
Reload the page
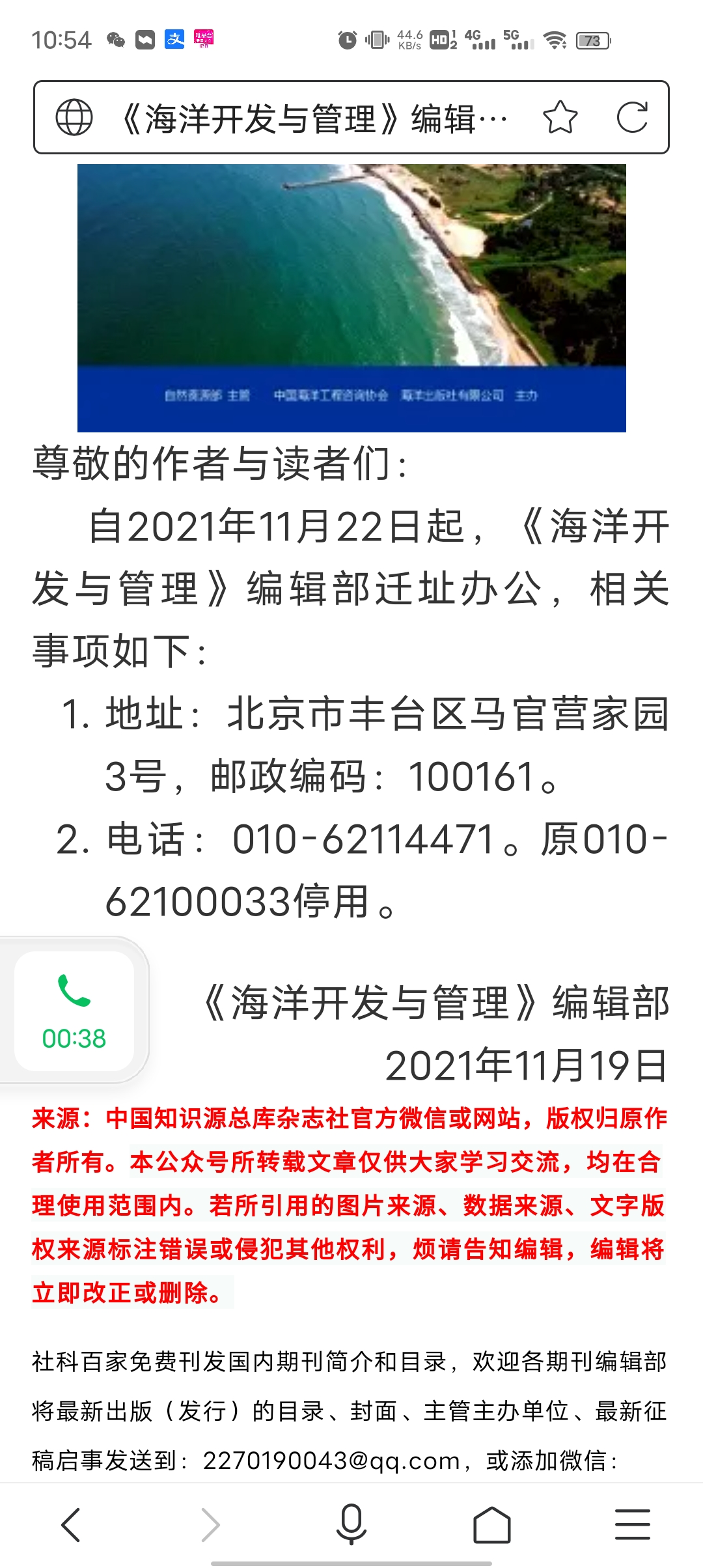point(632,118)
